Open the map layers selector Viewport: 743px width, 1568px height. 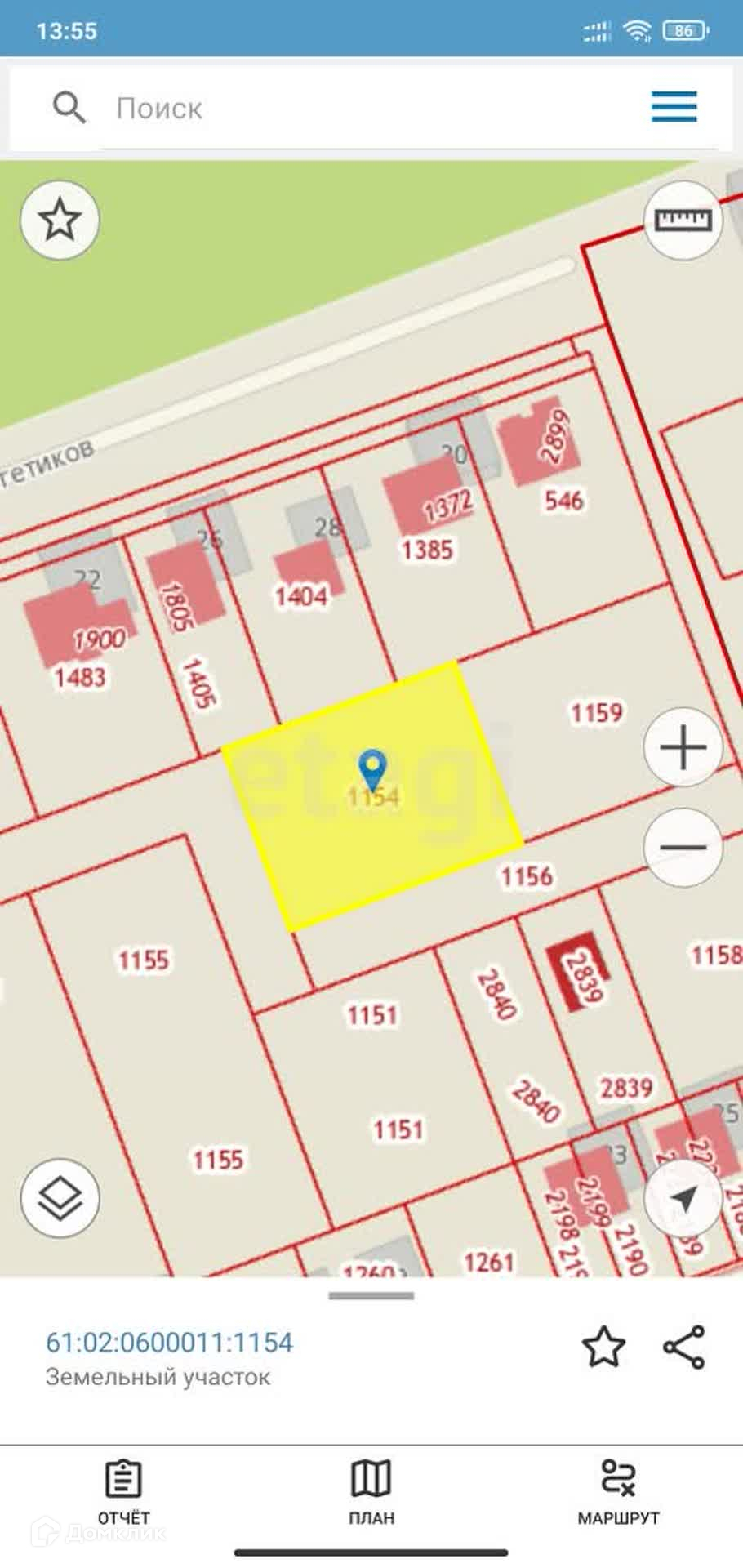point(60,1198)
